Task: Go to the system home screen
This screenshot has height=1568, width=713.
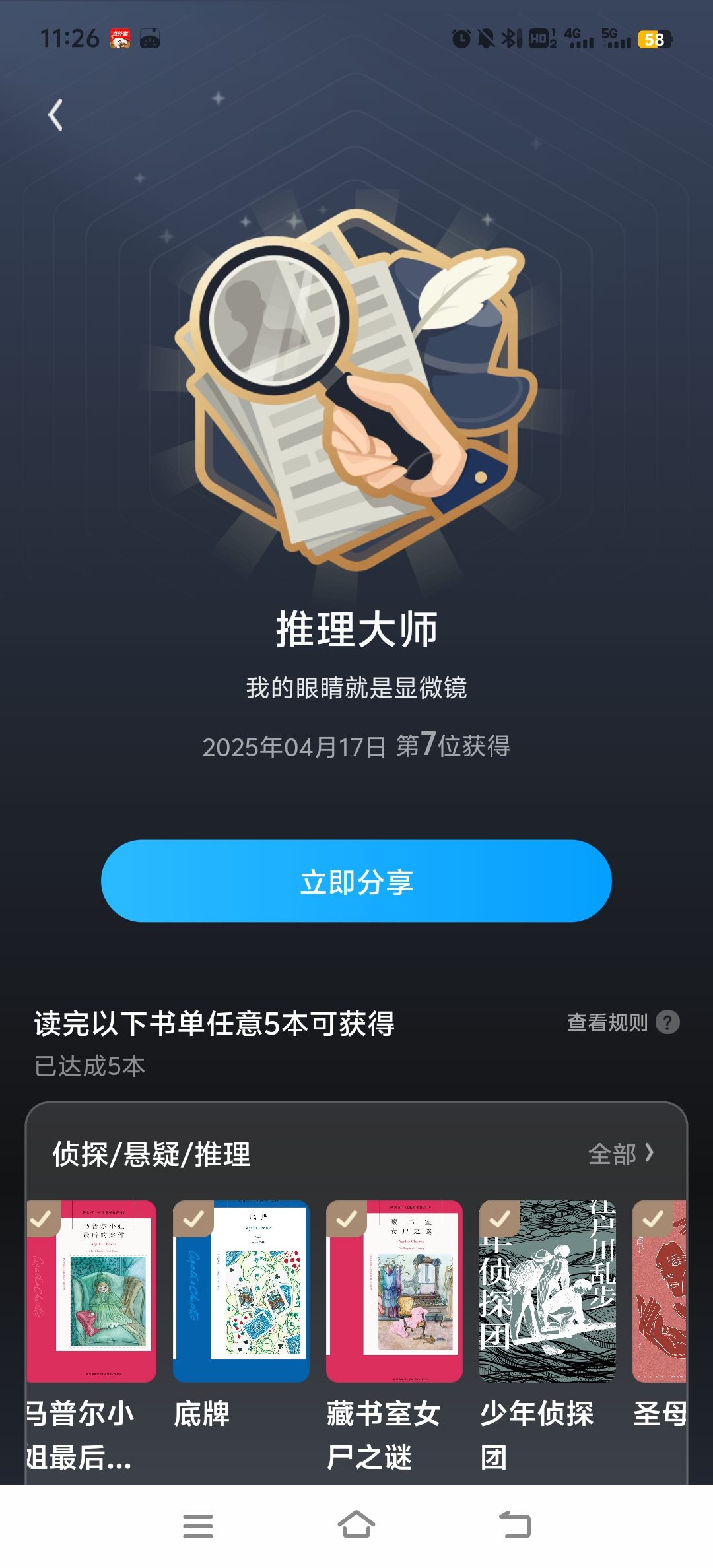Action: (x=356, y=1525)
